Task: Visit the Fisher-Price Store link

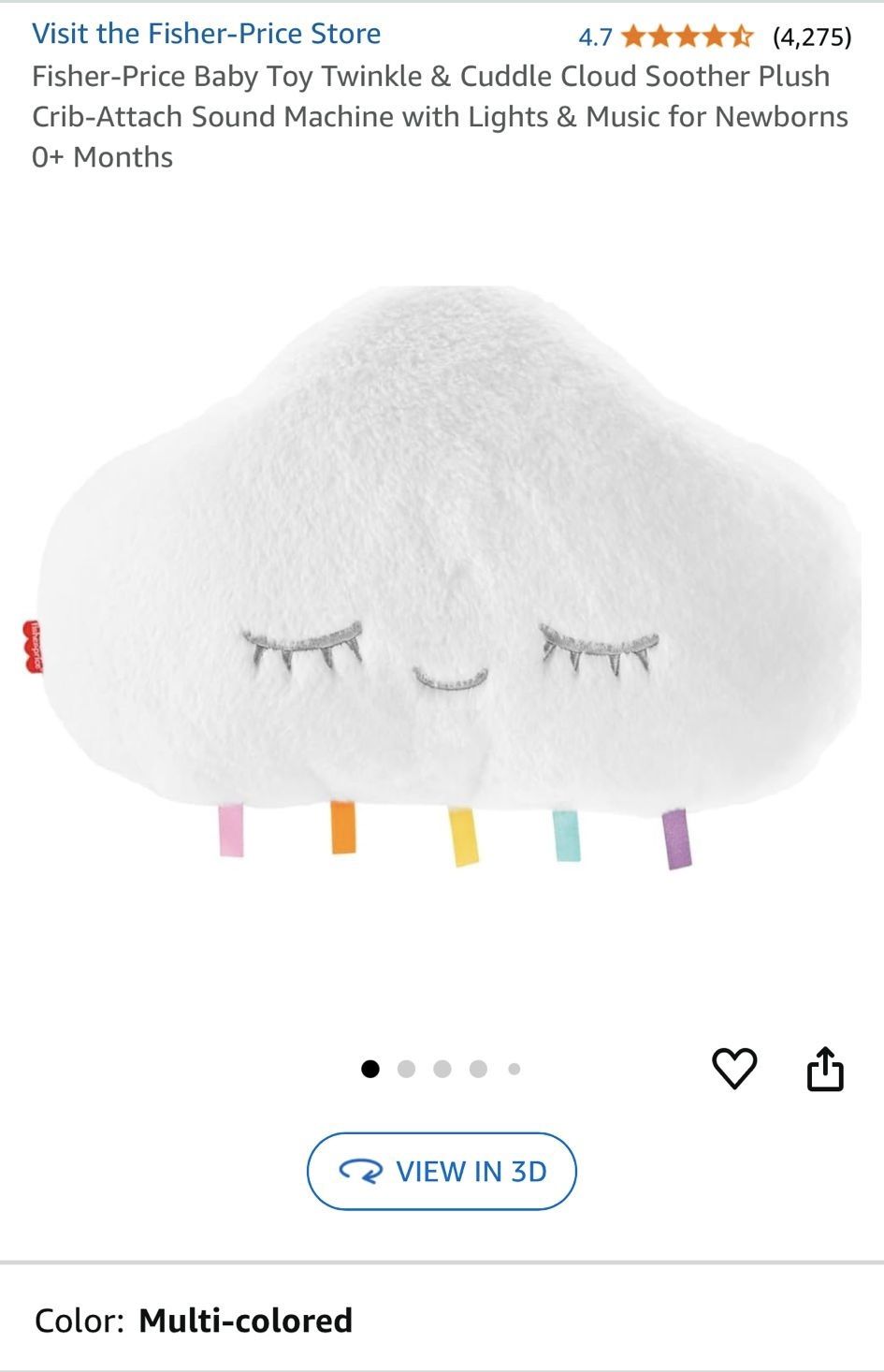Action: 206,34
